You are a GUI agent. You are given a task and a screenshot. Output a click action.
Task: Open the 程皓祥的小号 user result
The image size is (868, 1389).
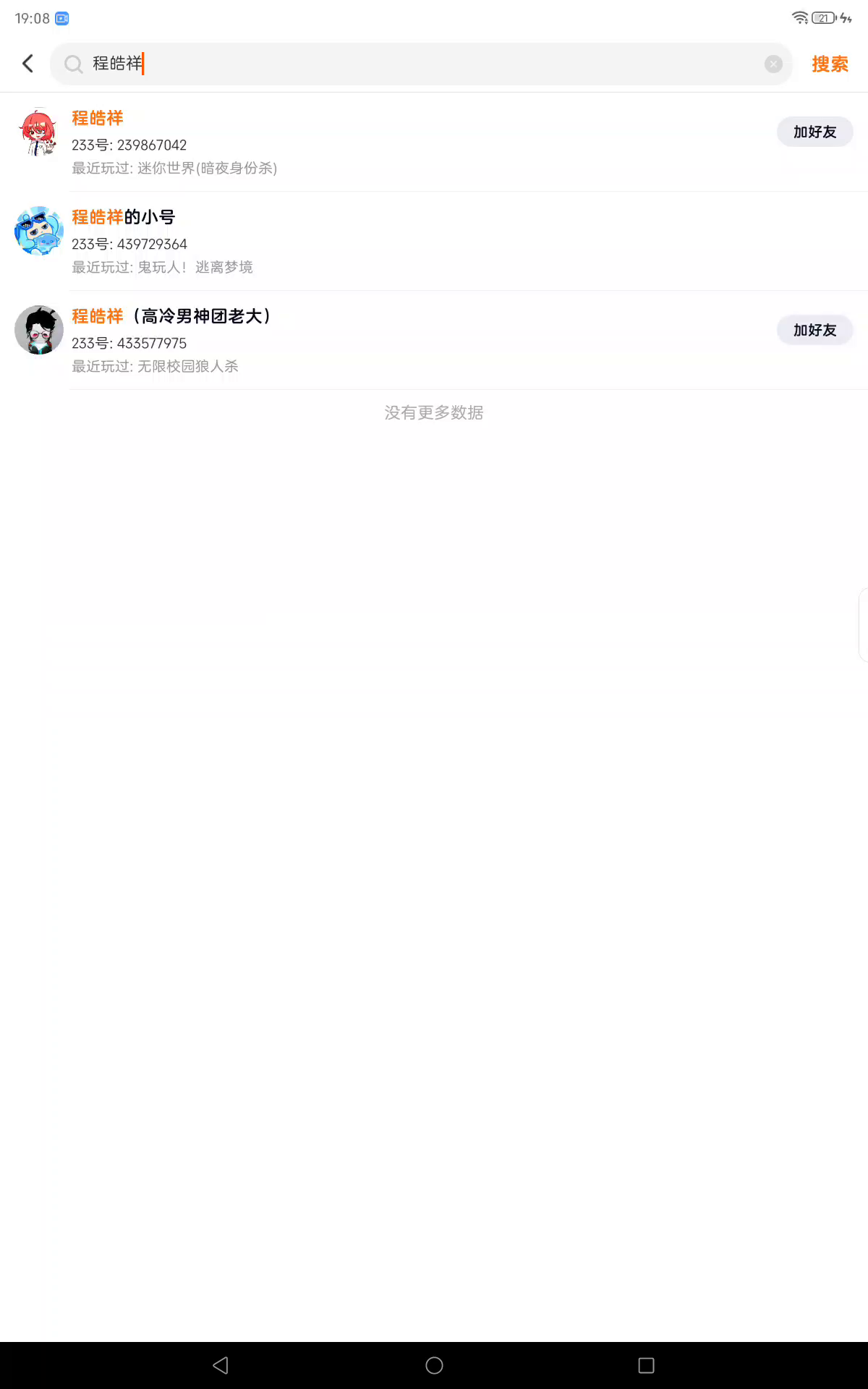(x=434, y=241)
